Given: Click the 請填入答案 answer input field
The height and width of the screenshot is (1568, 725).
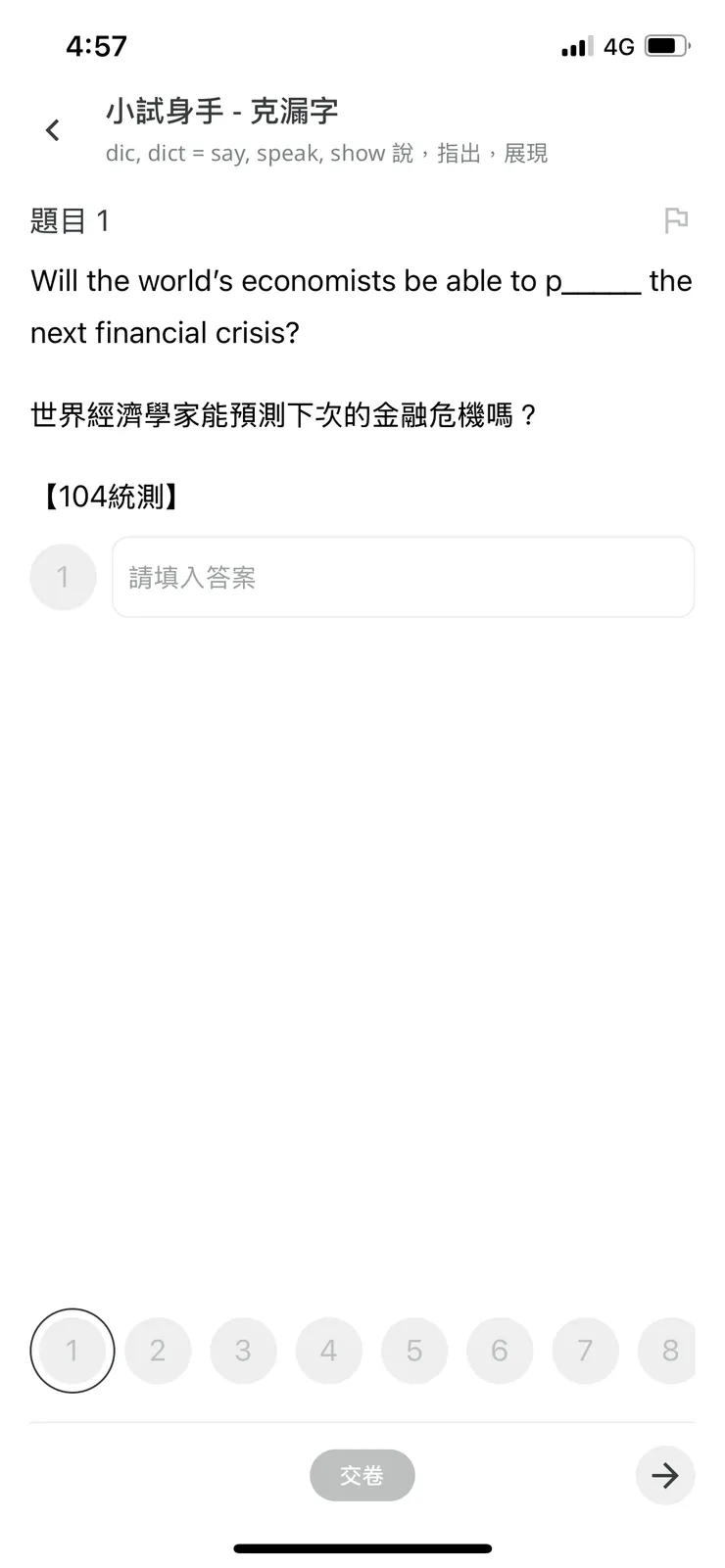Looking at the screenshot, I should (403, 577).
